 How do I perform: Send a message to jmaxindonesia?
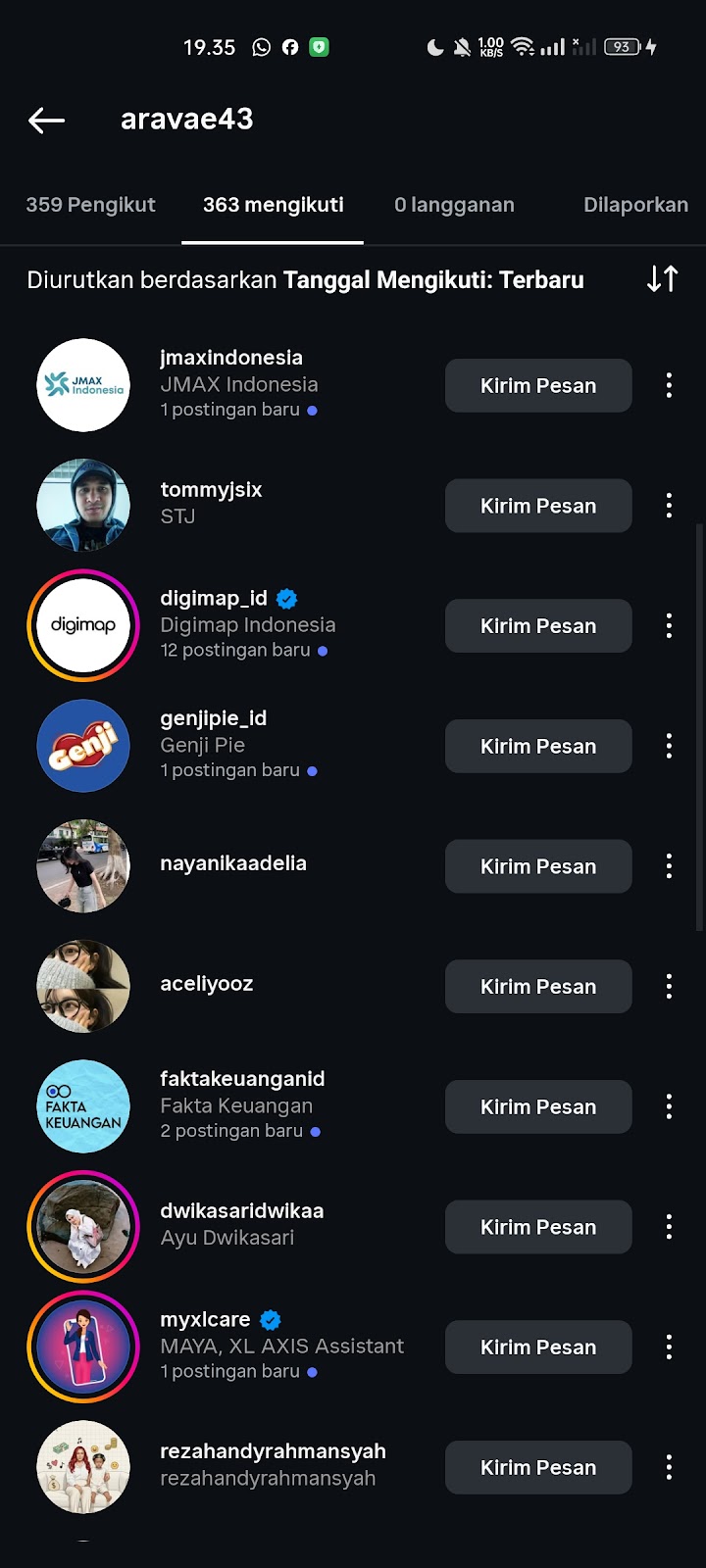click(537, 385)
